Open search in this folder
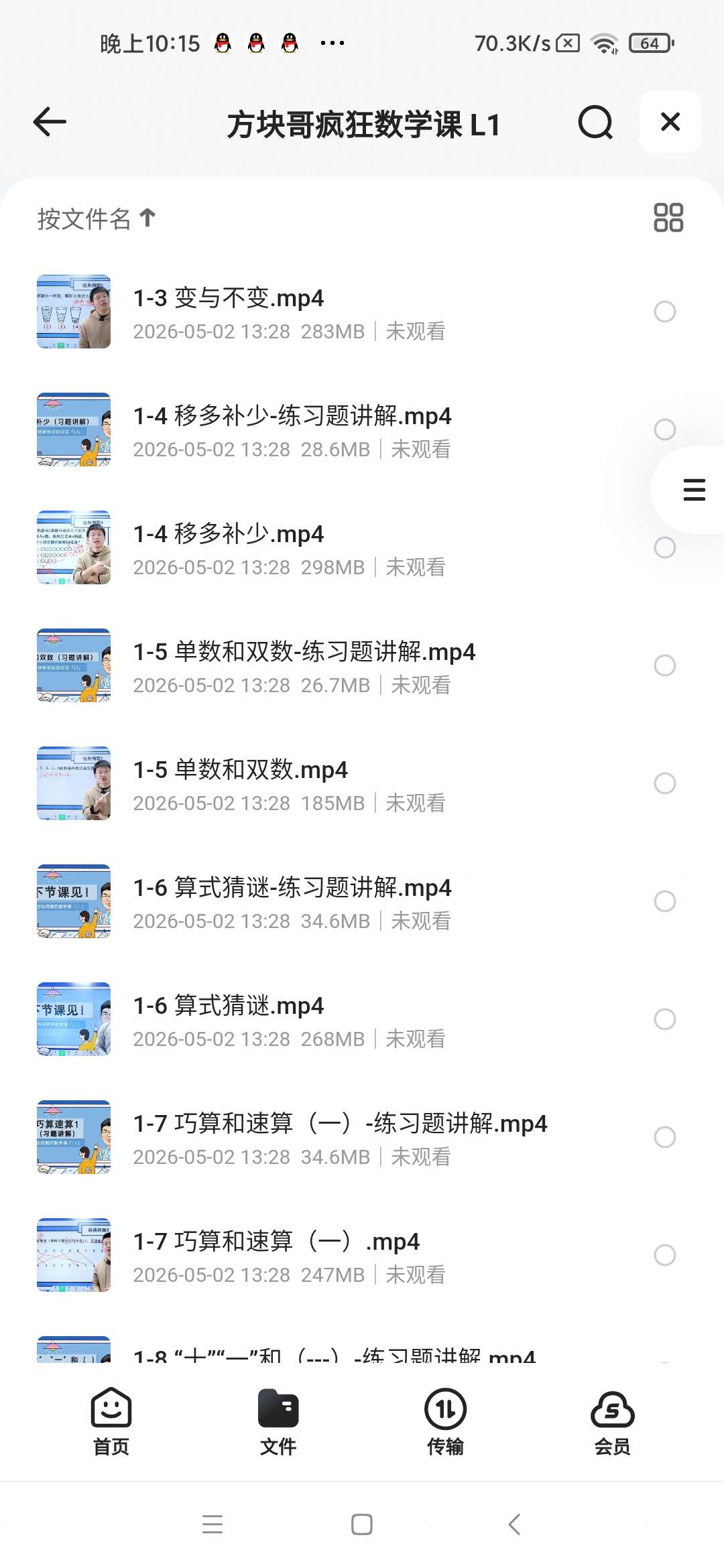This screenshot has height=1568, width=724. (x=595, y=122)
